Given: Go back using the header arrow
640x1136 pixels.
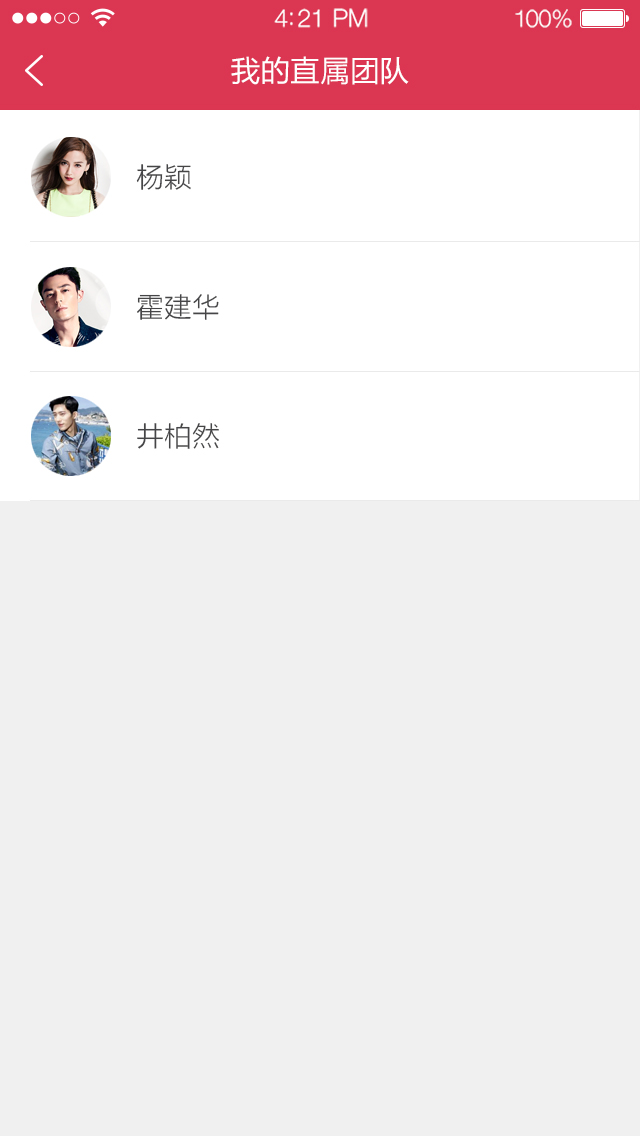Looking at the screenshot, I should coord(34,71).
